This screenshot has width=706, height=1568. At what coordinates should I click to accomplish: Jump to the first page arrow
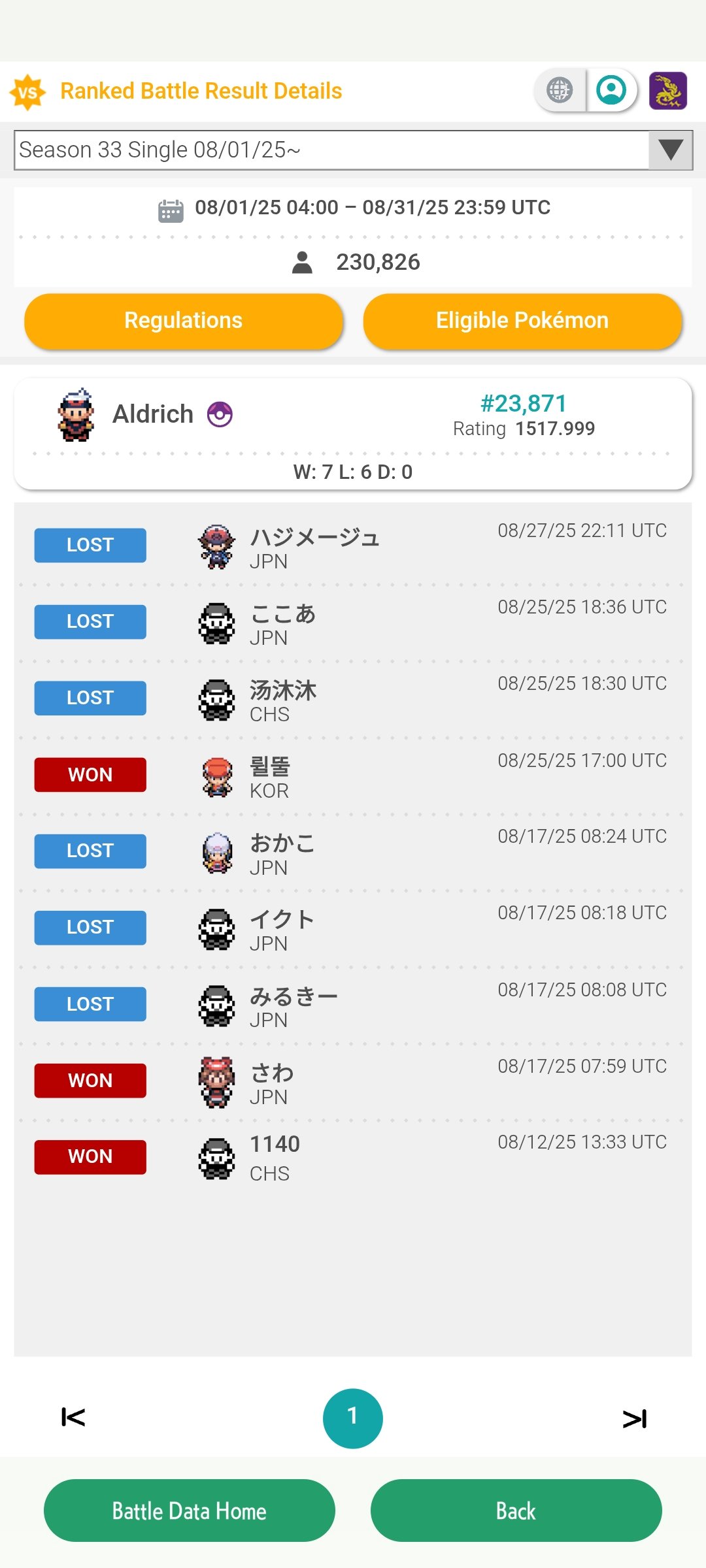(73, 1418)
